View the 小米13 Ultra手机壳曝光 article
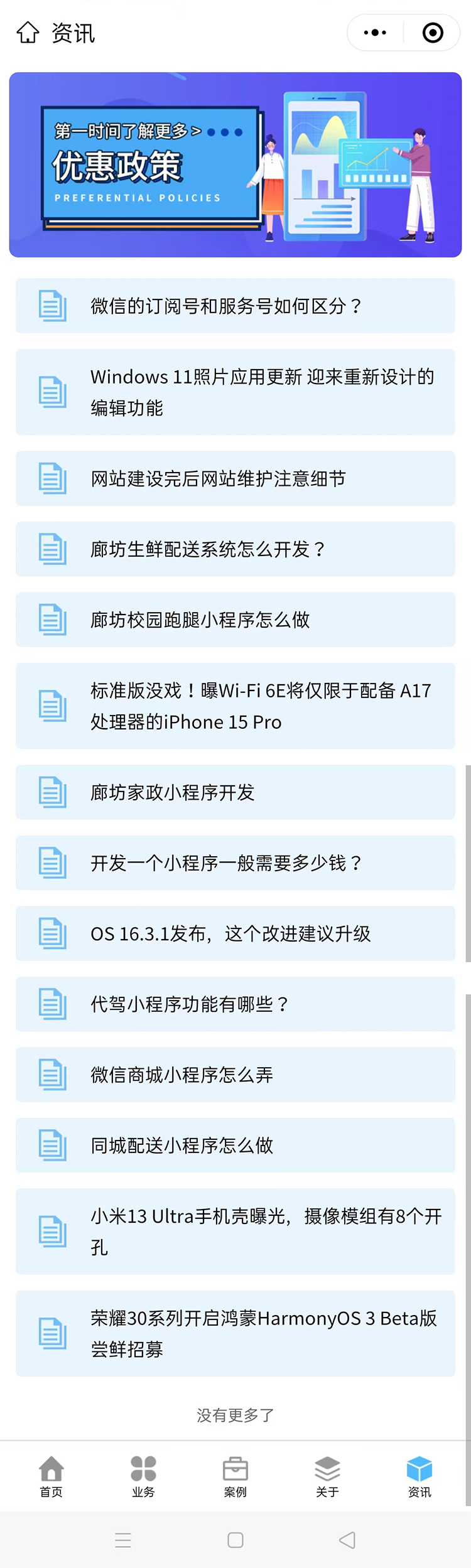Image resolution: width=471 pixels, height=1568 pixels. coord(235,1232)
